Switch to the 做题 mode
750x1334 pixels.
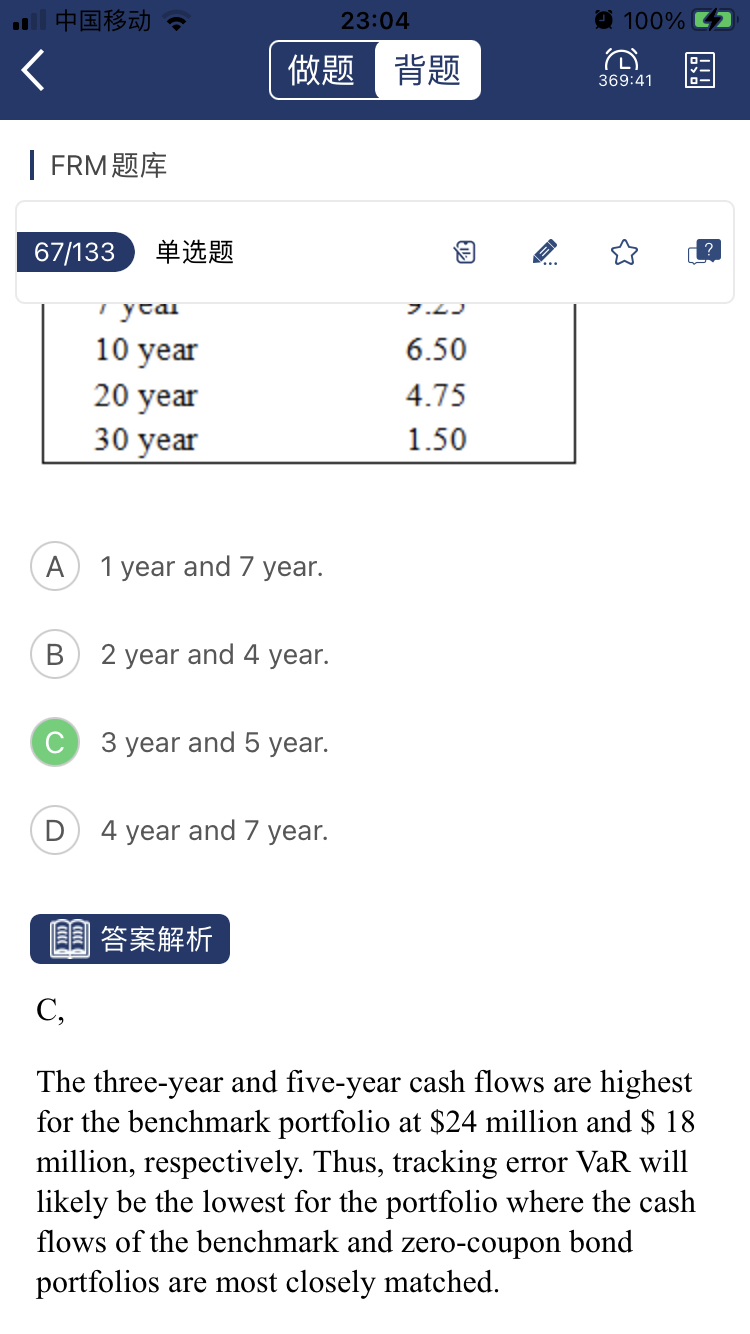click(322, 70)
